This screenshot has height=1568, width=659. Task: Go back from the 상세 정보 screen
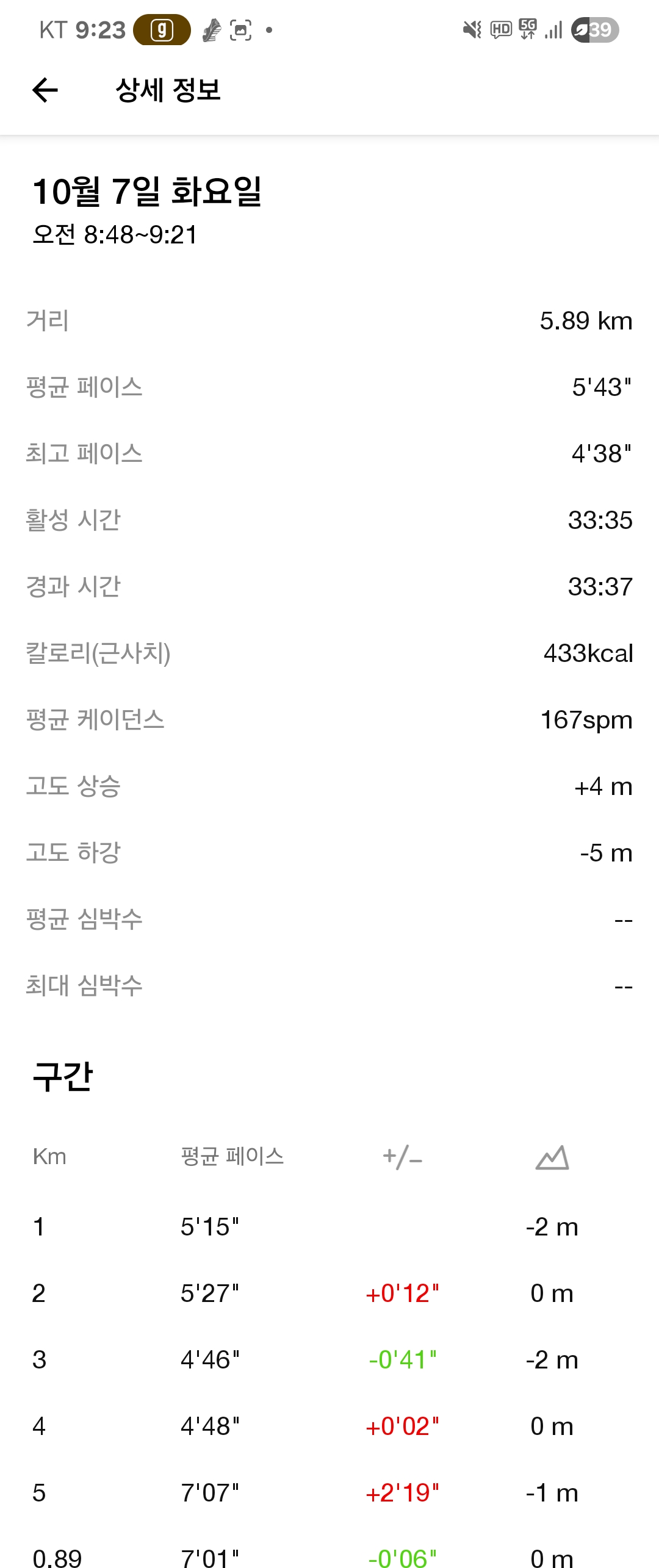tap(45, 90)
